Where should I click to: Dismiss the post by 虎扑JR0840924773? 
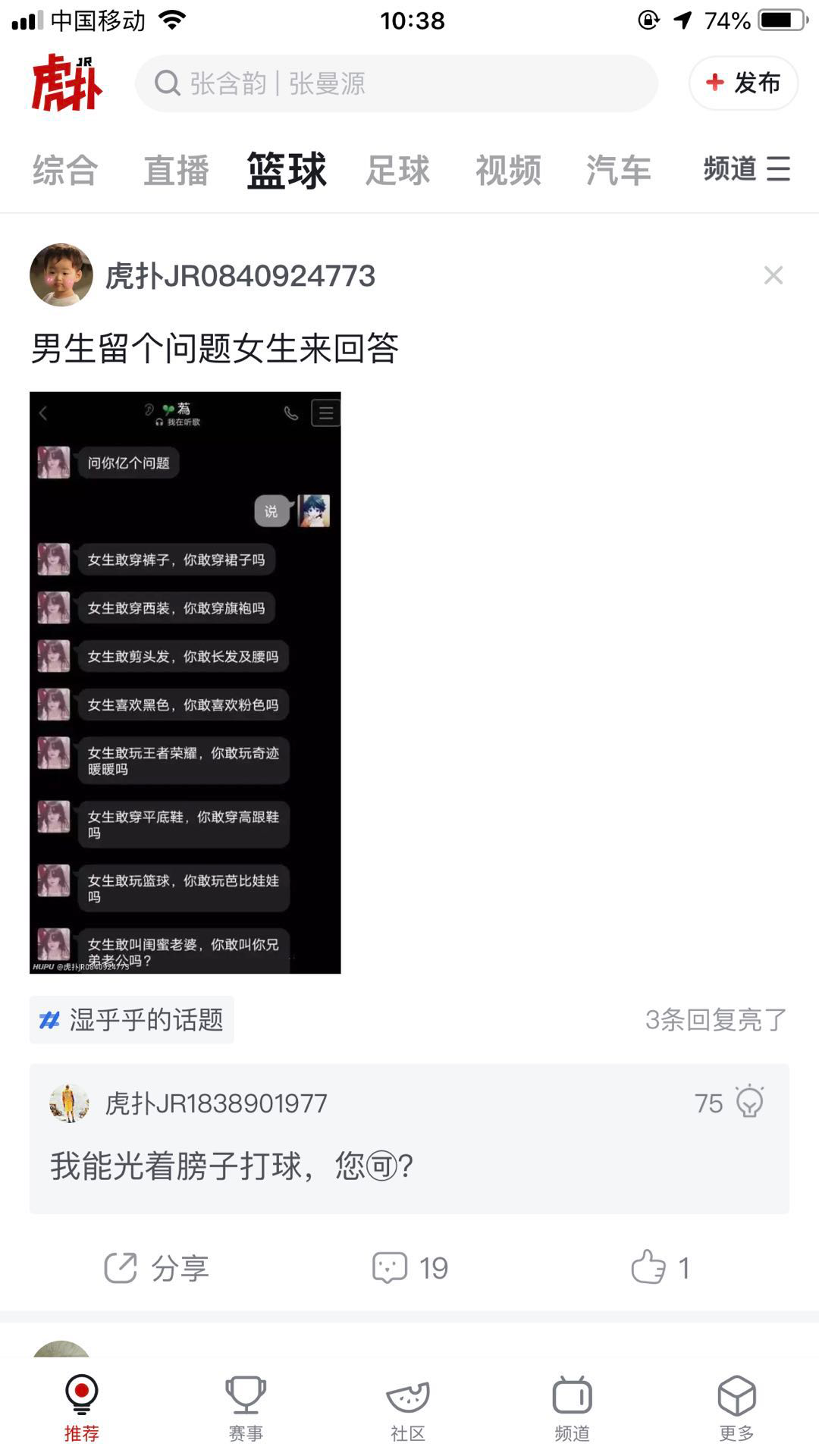pyautogui.click(x=773, y=275)
